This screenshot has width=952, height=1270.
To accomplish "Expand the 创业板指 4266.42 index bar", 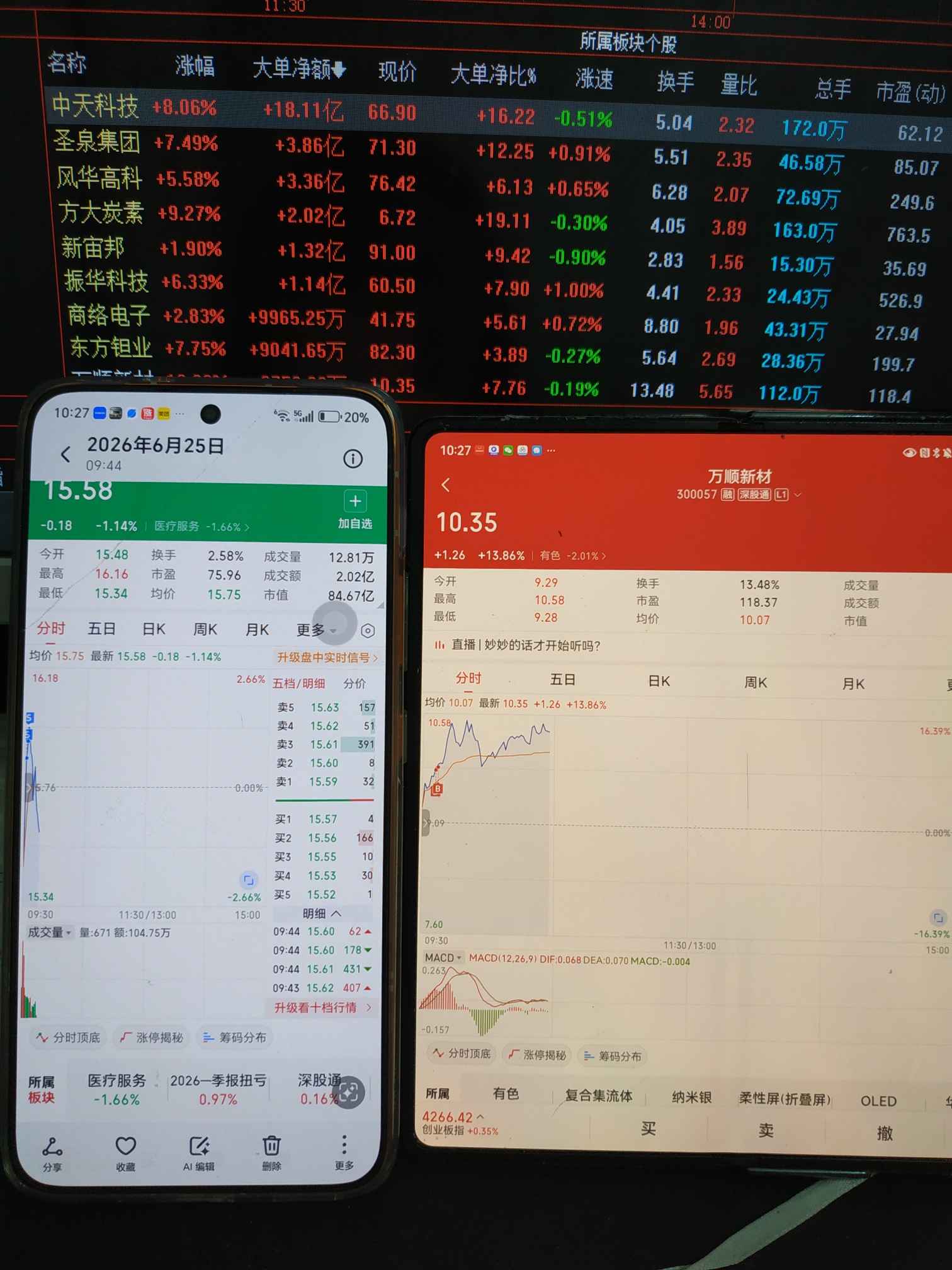I will 460,1123.
